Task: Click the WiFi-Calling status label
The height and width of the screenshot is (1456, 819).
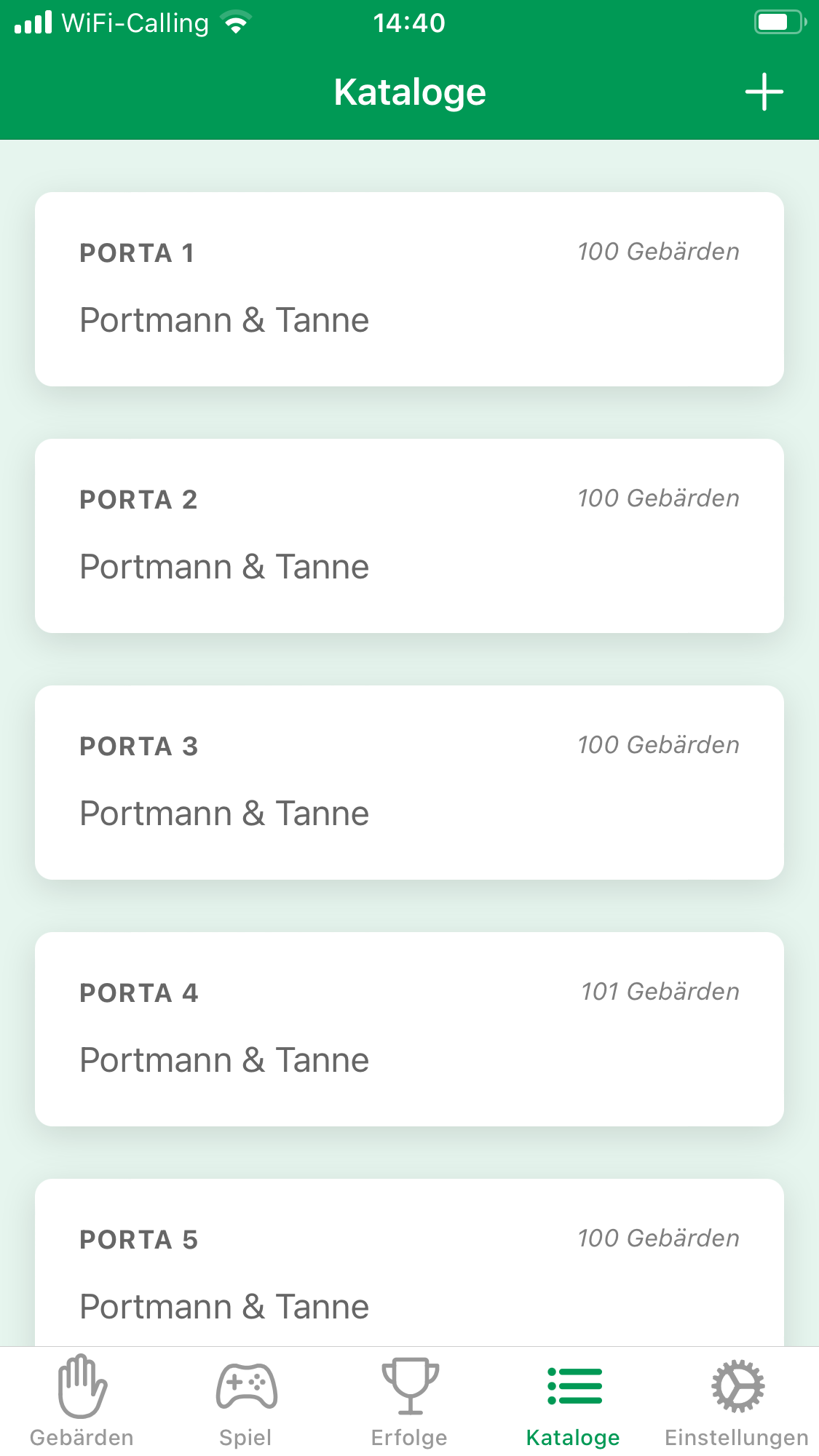Action: (135, 23)
